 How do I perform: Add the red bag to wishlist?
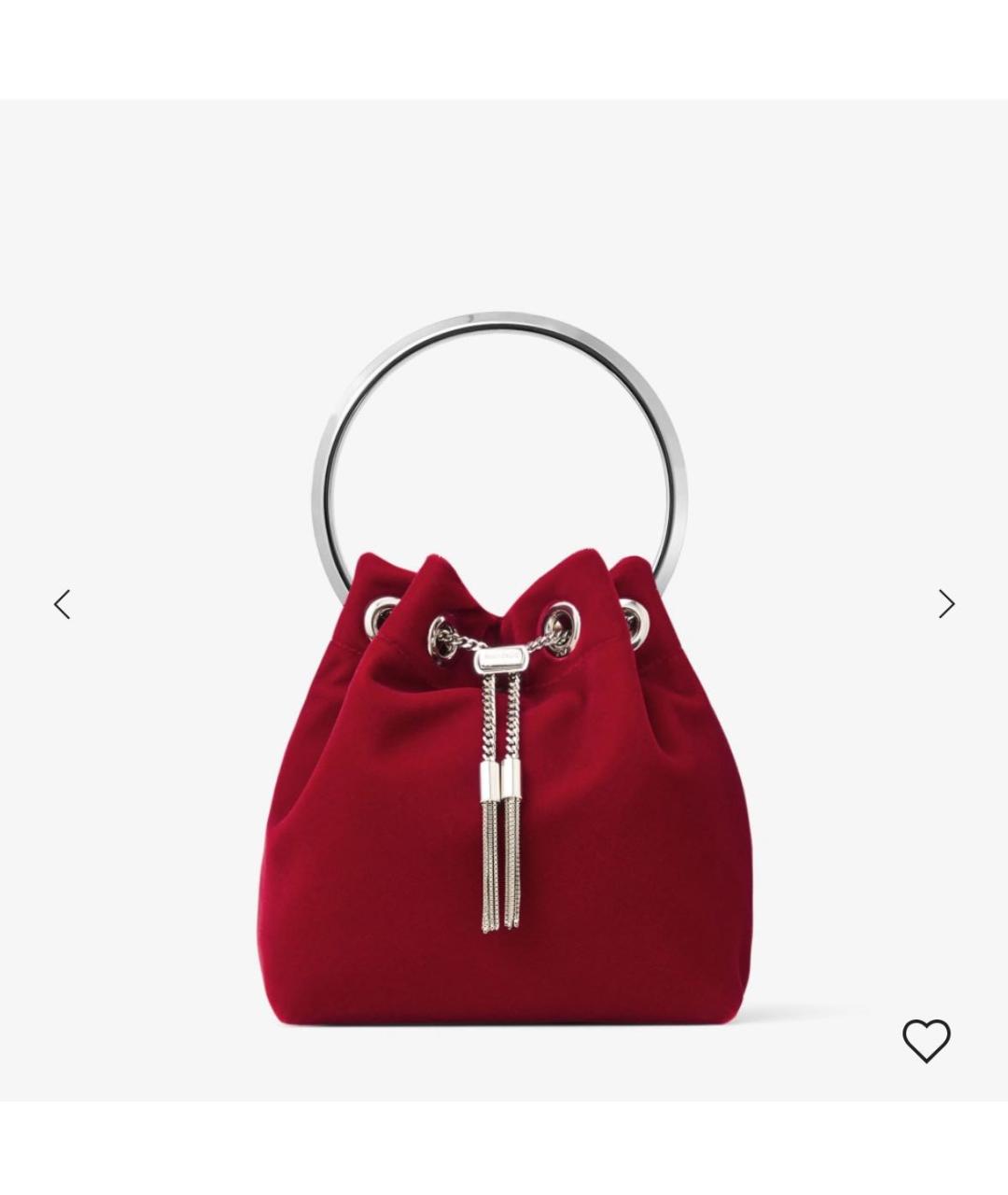926,1040
